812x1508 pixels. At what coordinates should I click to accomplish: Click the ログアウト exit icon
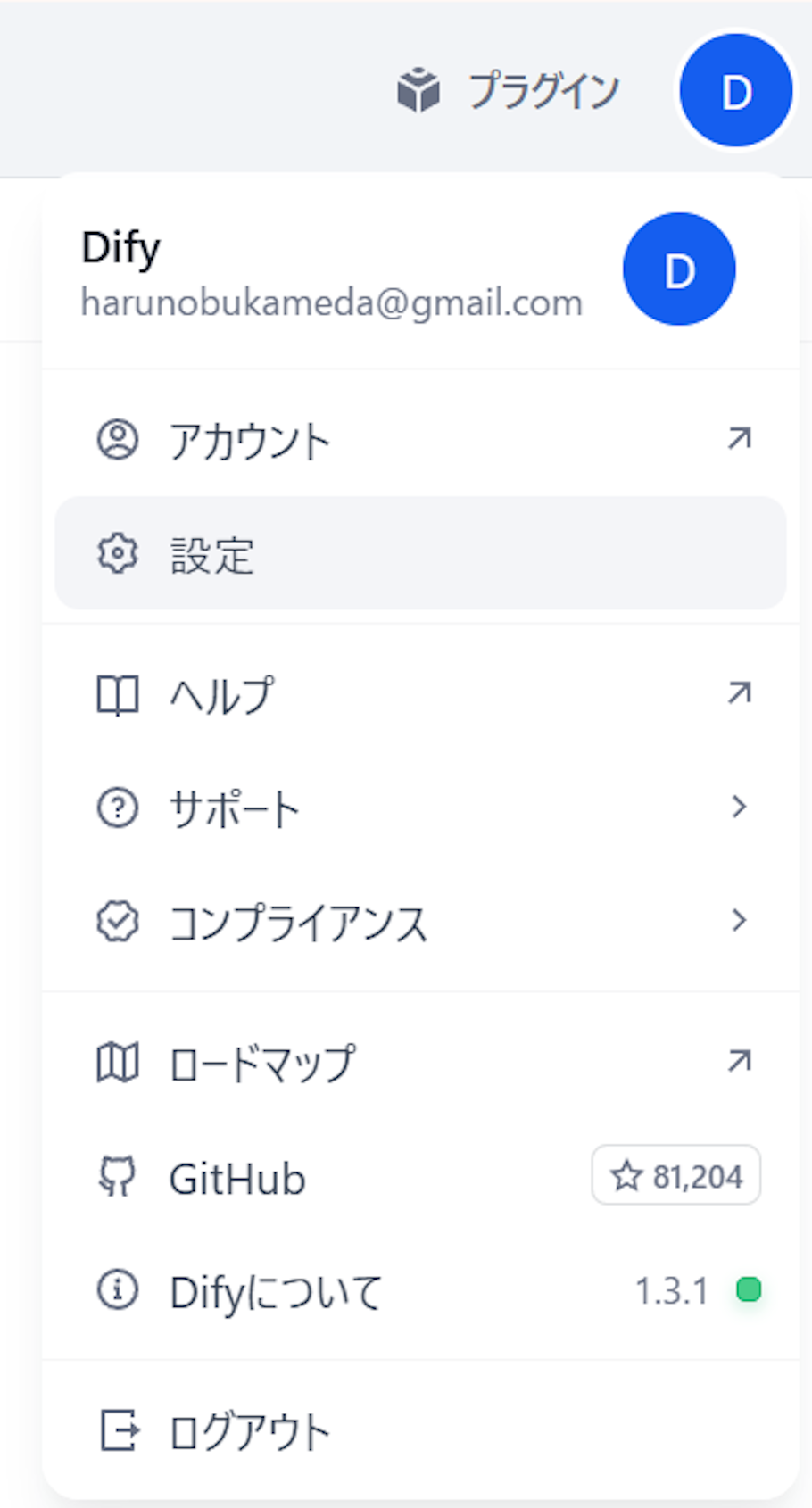click(x=117, y=1429)
